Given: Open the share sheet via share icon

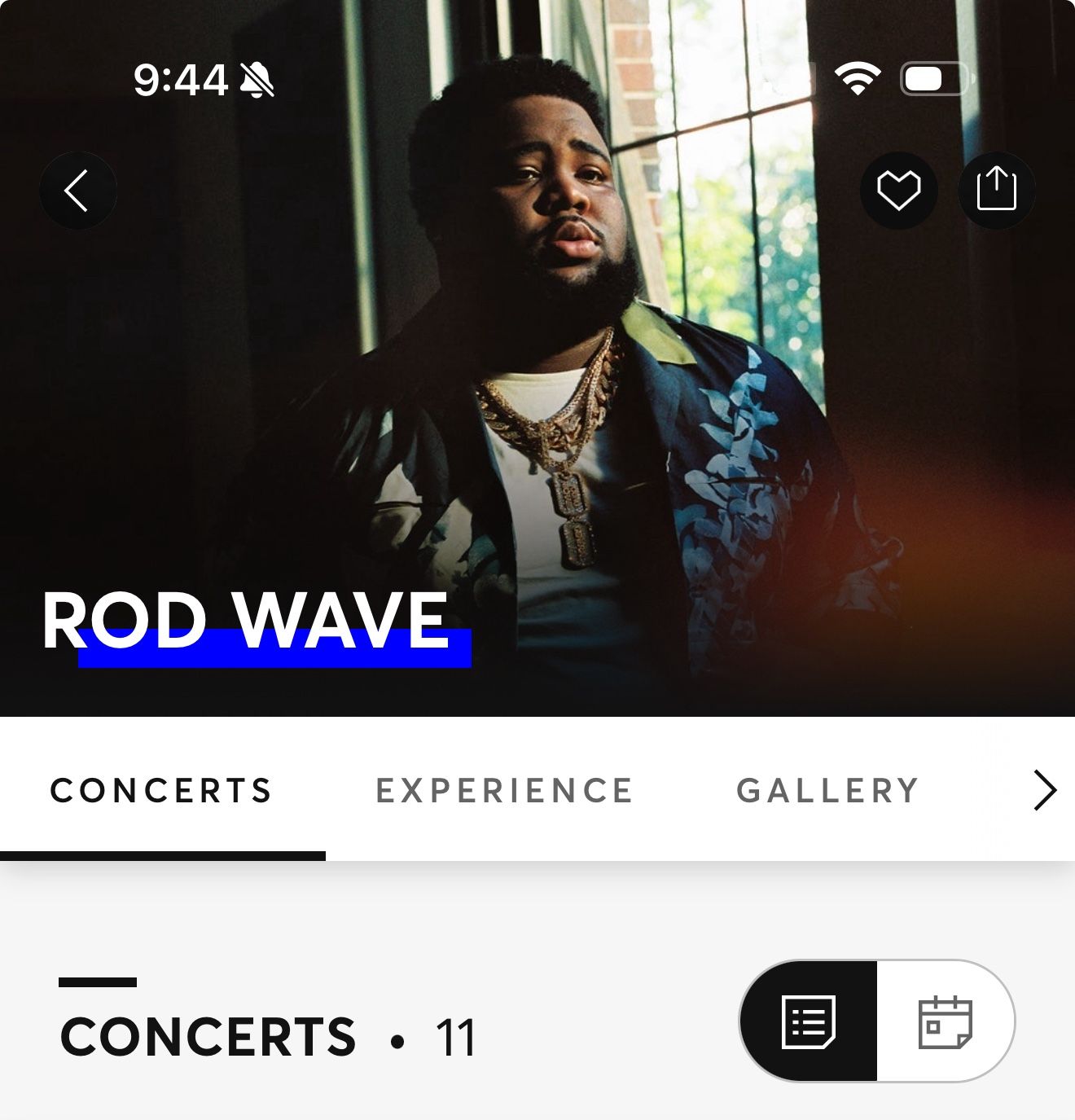Looking at the screenshot, I should point(995,189).
